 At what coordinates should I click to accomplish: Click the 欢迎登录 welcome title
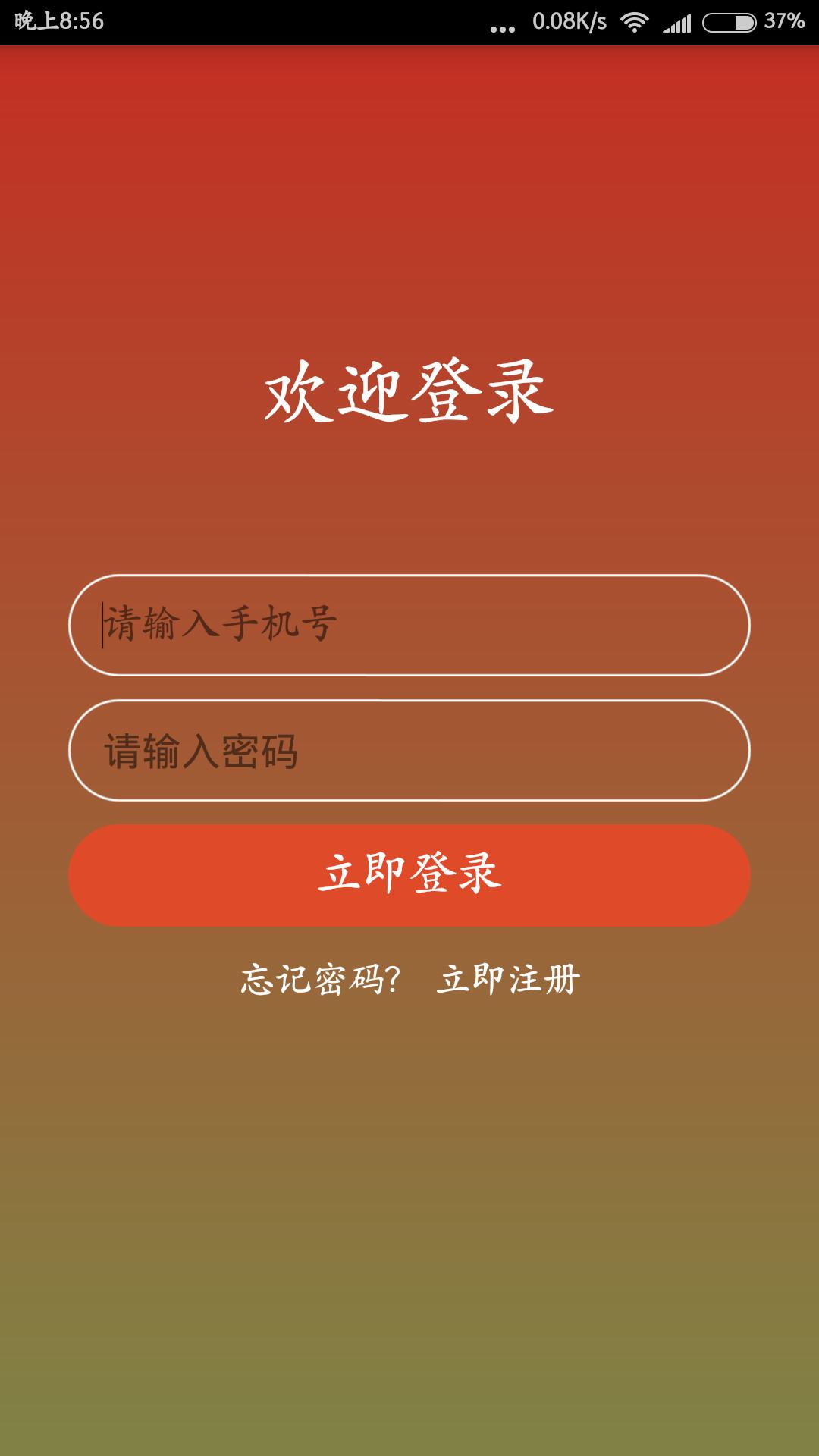(409, 393)
